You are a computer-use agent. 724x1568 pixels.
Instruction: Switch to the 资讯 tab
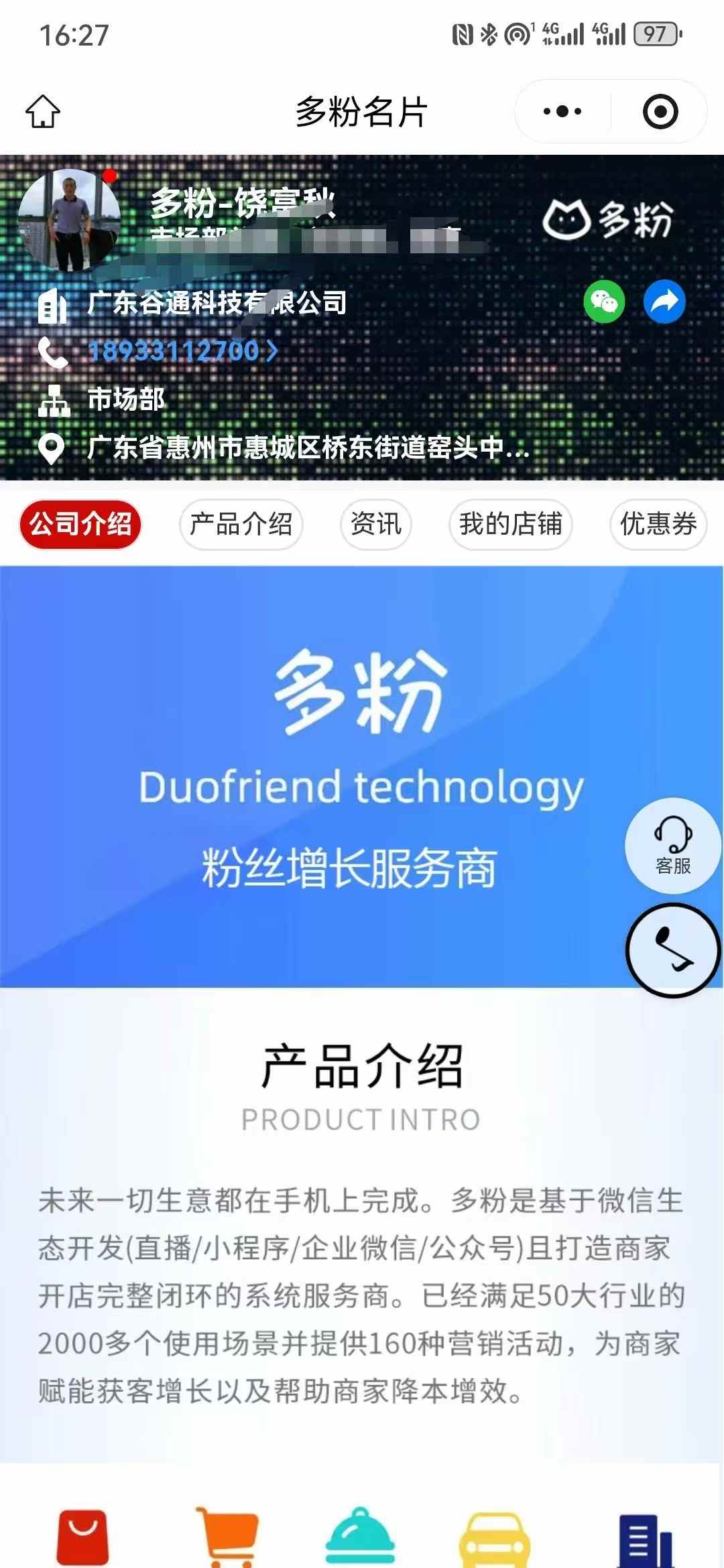pos(375,524)
